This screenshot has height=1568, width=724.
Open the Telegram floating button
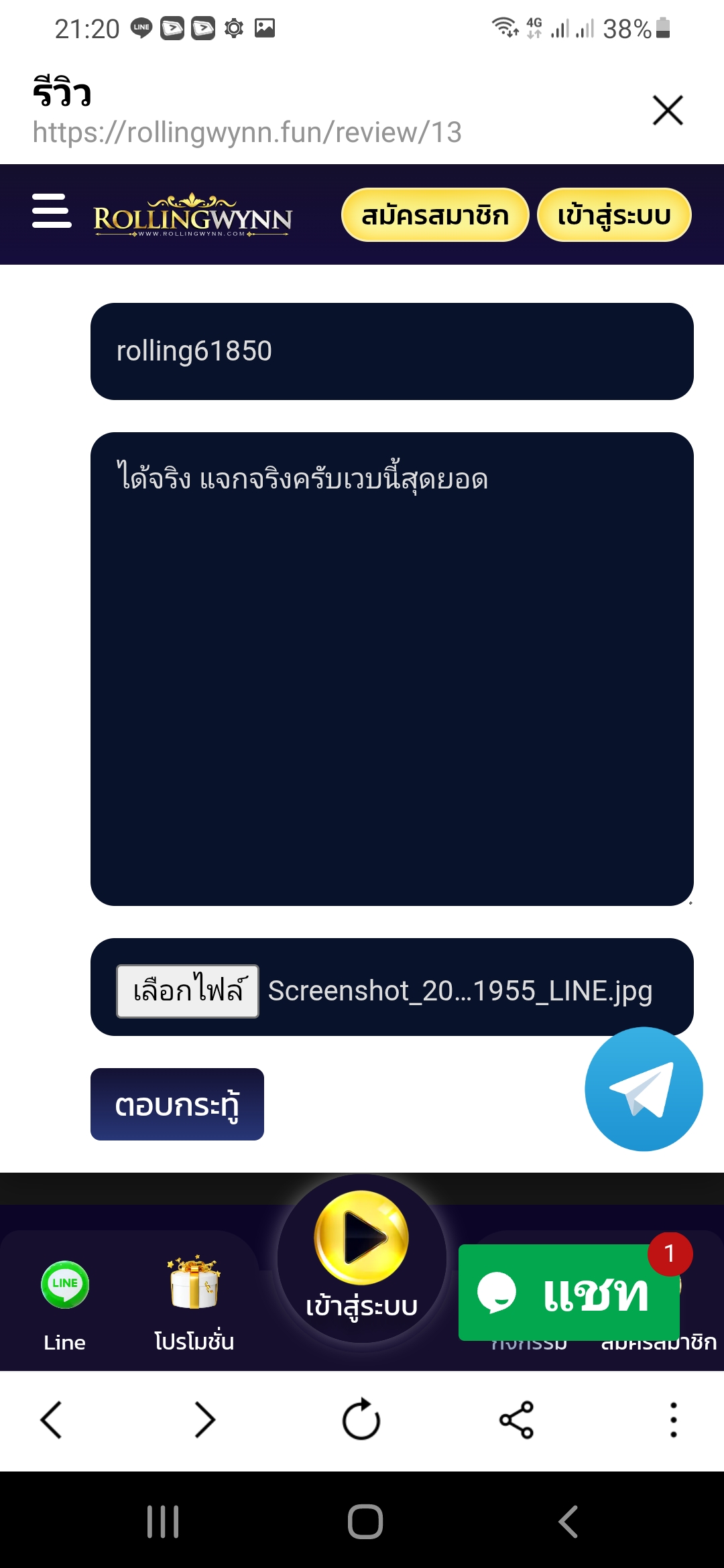point(644,1089)
